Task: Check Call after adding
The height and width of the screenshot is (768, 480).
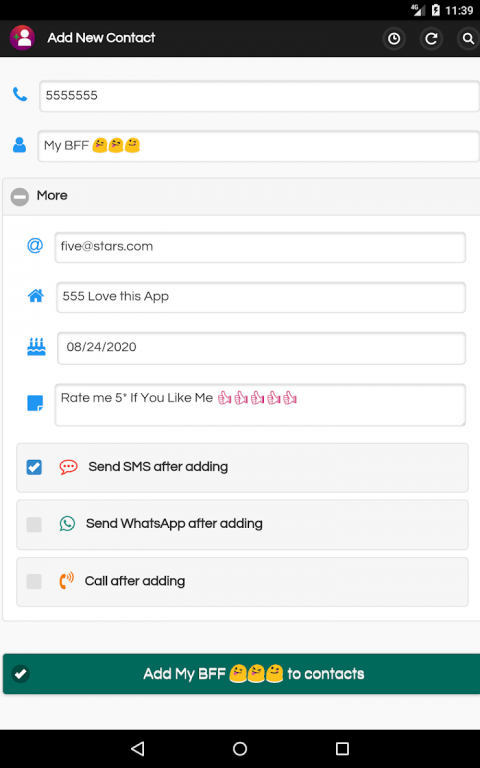Action: click(34, 582)
